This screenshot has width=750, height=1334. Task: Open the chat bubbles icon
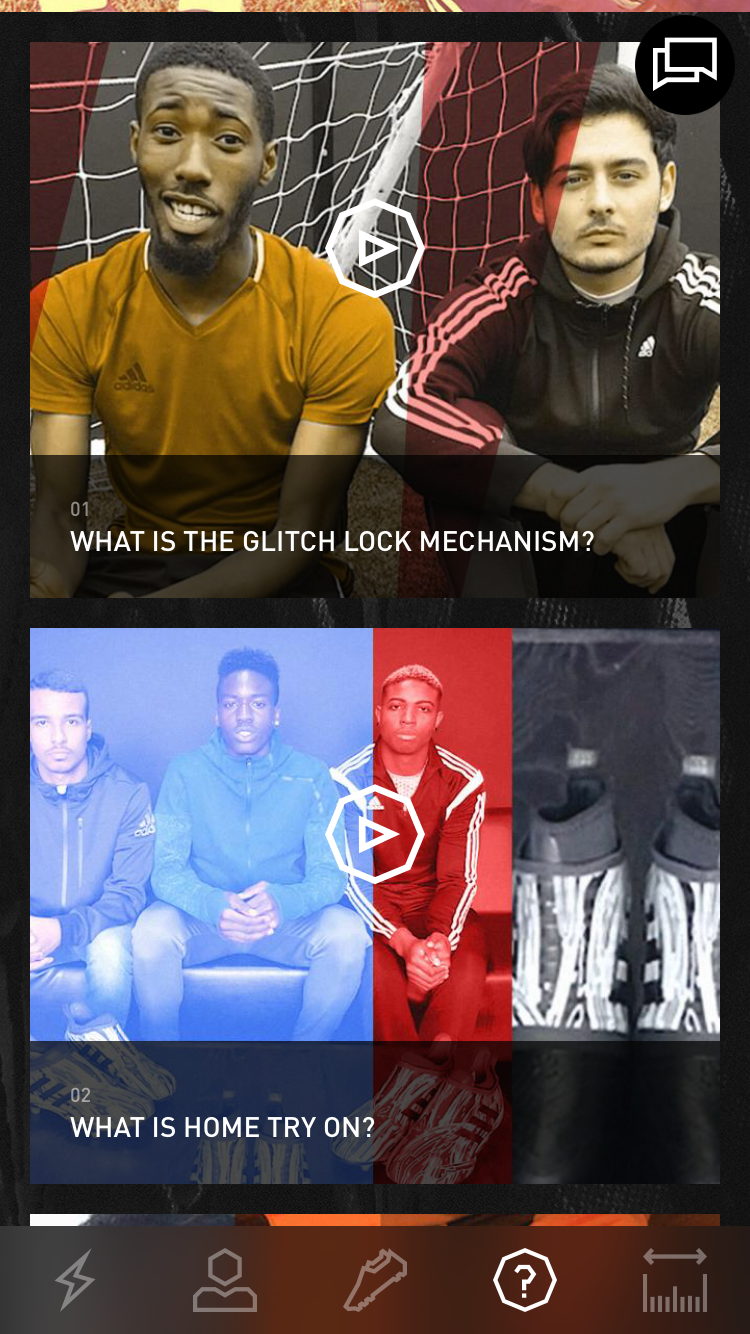685,64
